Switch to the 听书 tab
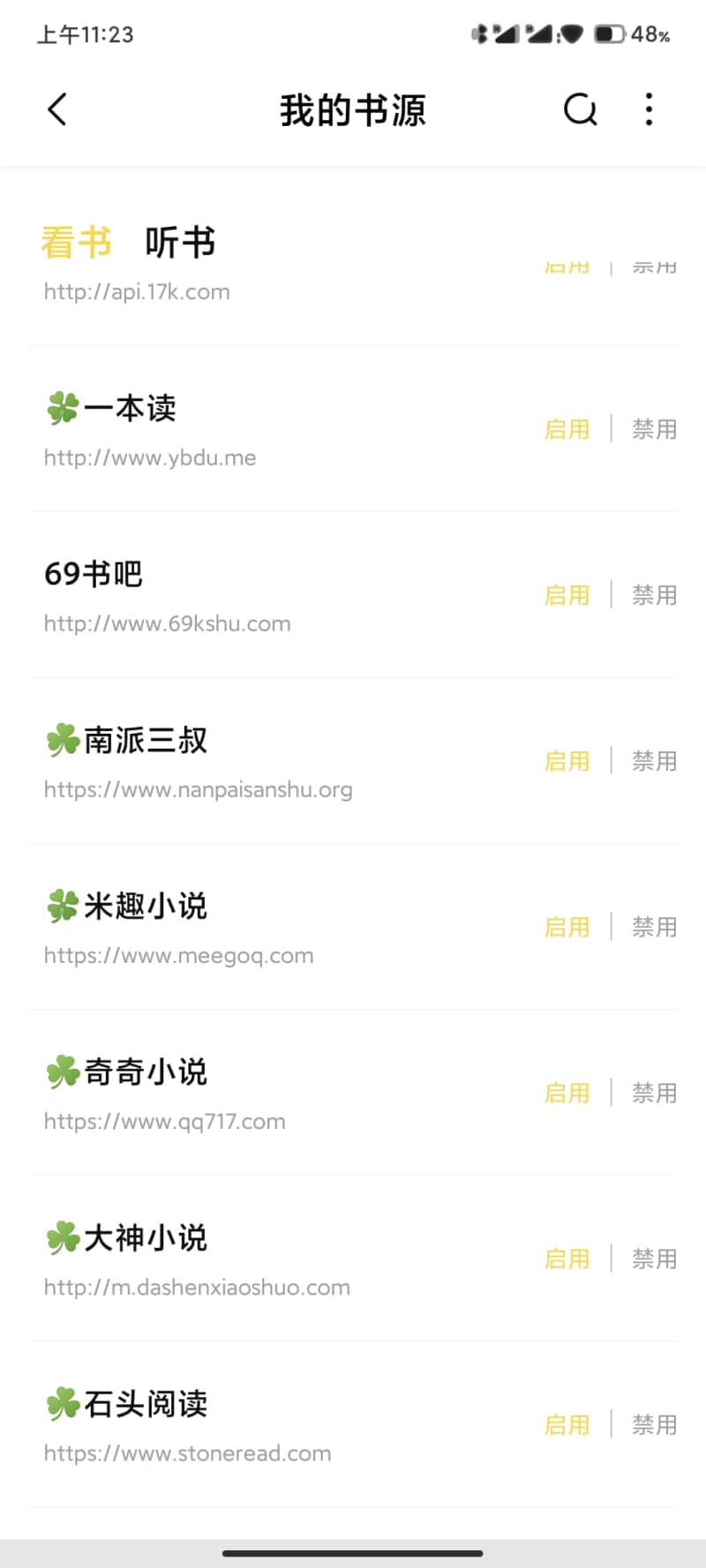 tap(180, 243)
